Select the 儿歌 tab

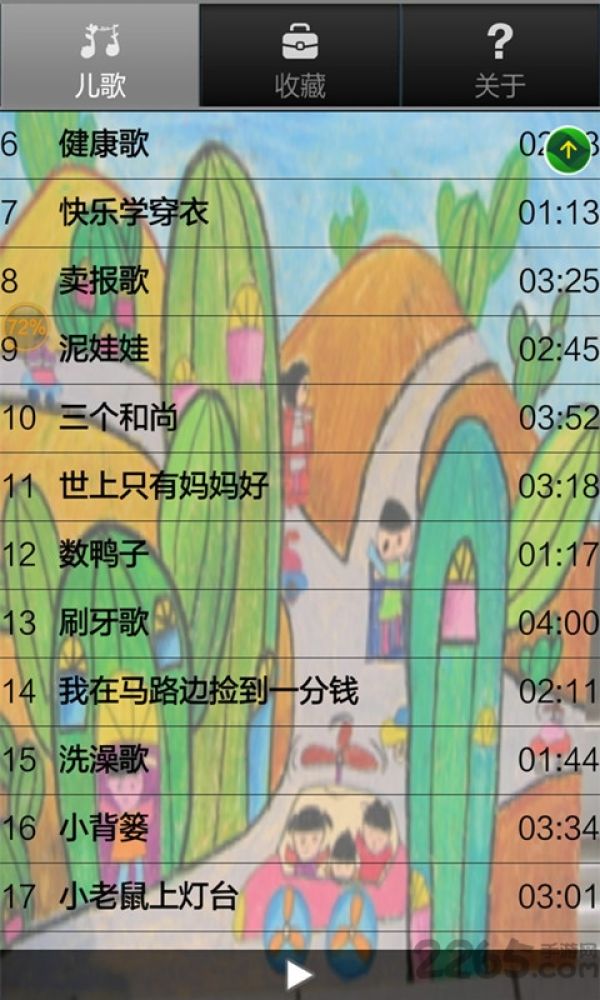pyautogui.click(x=99, y=55)
